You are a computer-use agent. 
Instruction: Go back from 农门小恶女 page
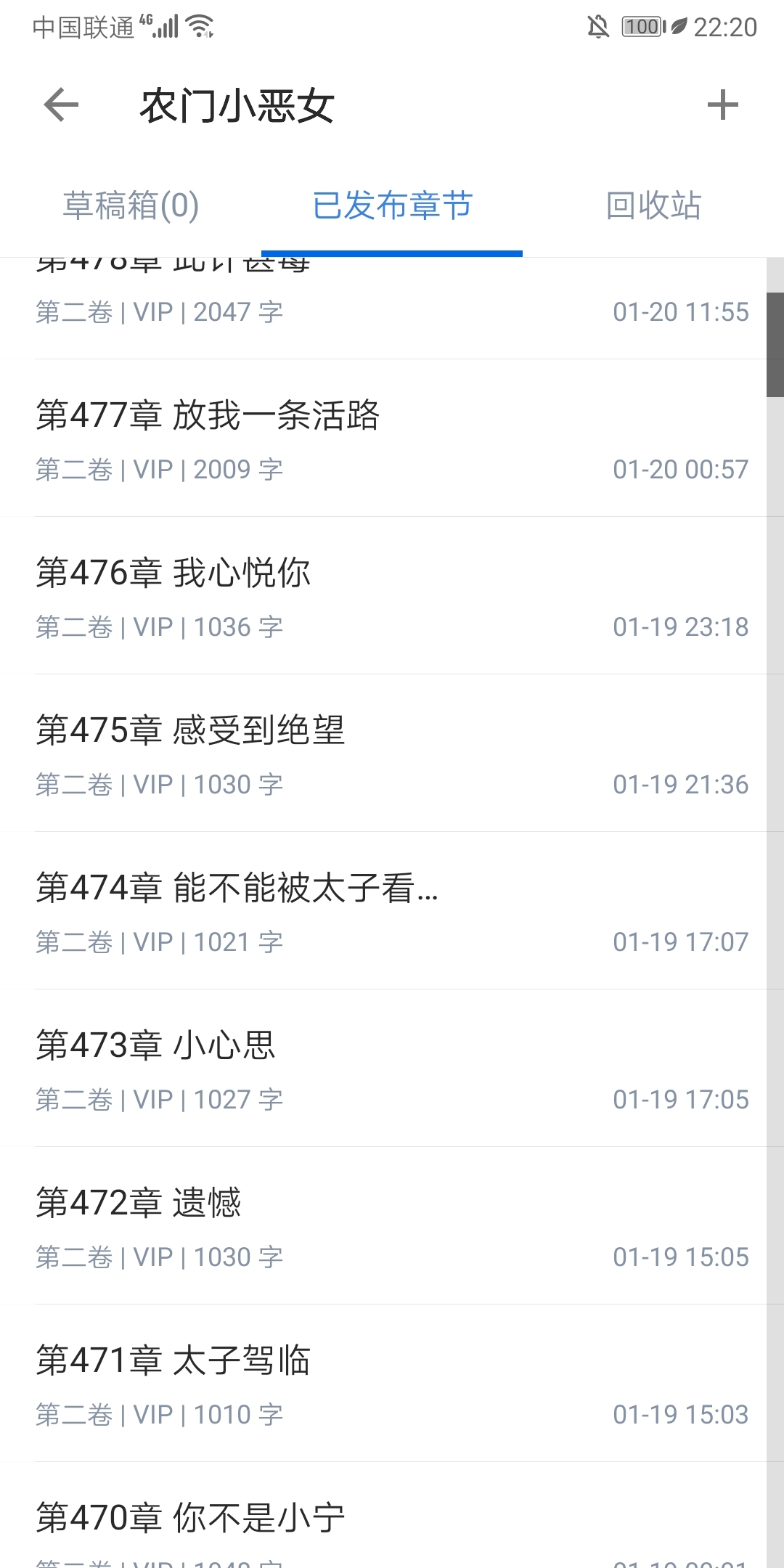coord(61,105)
